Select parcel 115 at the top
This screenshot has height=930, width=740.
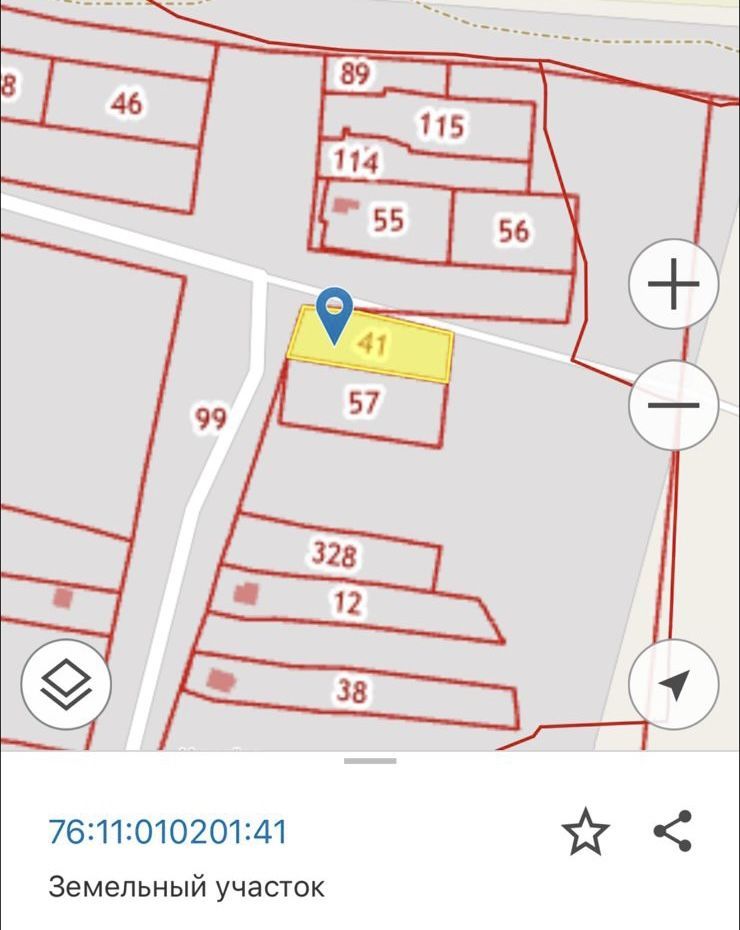click(442, 127)
